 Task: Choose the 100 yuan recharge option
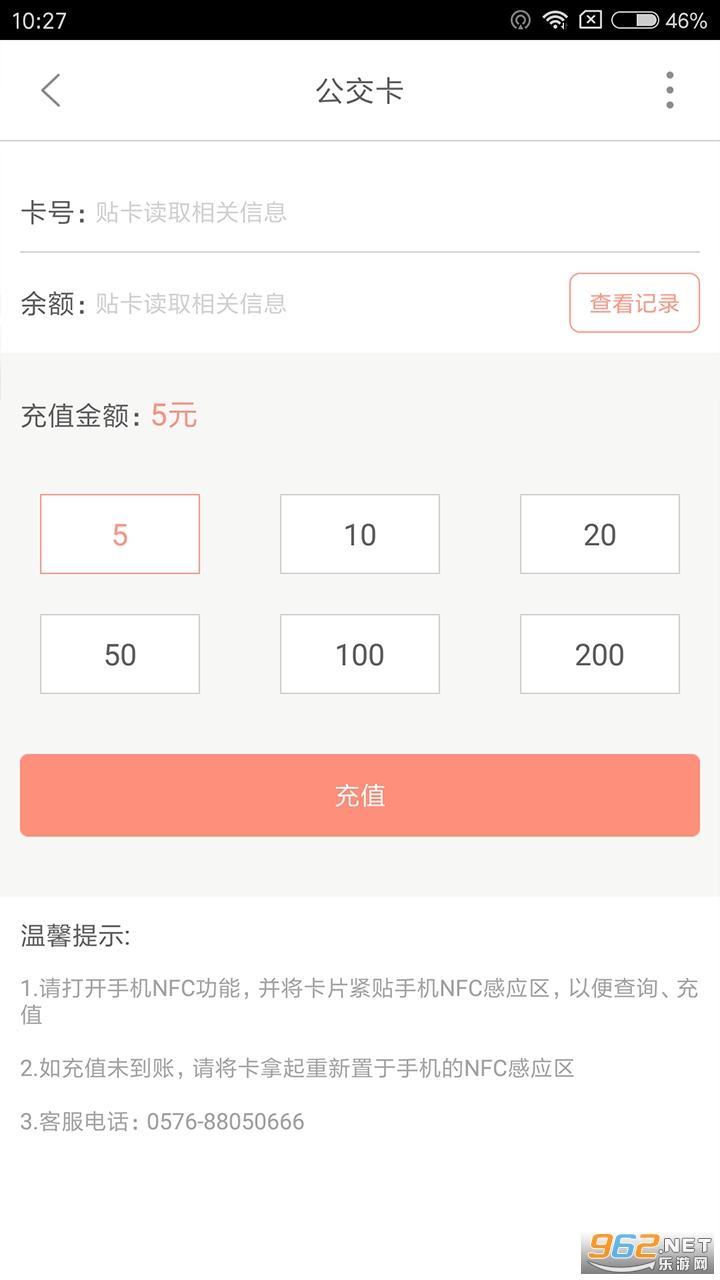[x=360, y=654]
